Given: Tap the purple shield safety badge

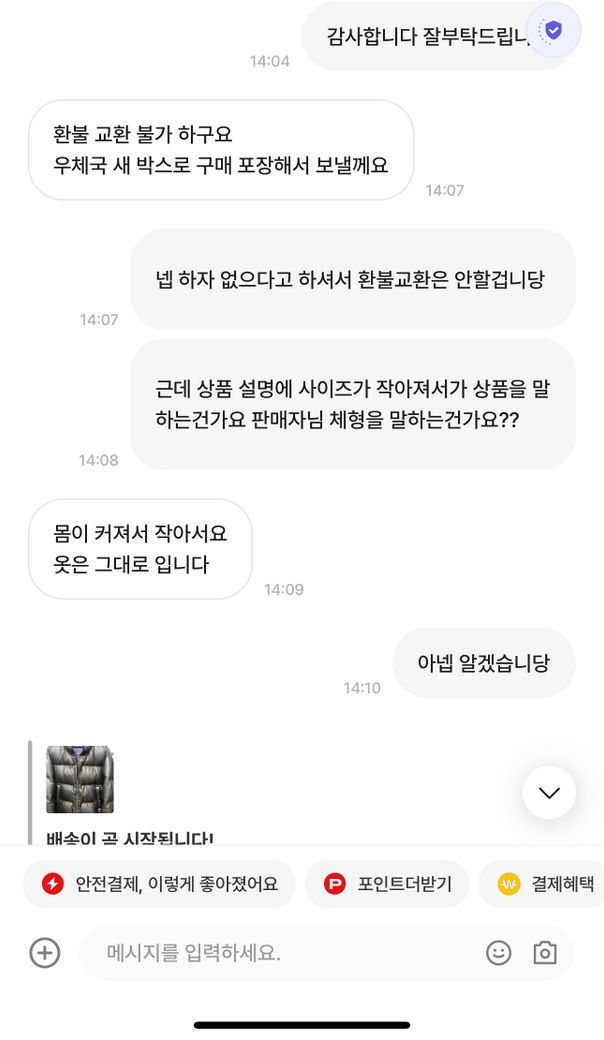Looking at the screenshot, I should point(553,31).
